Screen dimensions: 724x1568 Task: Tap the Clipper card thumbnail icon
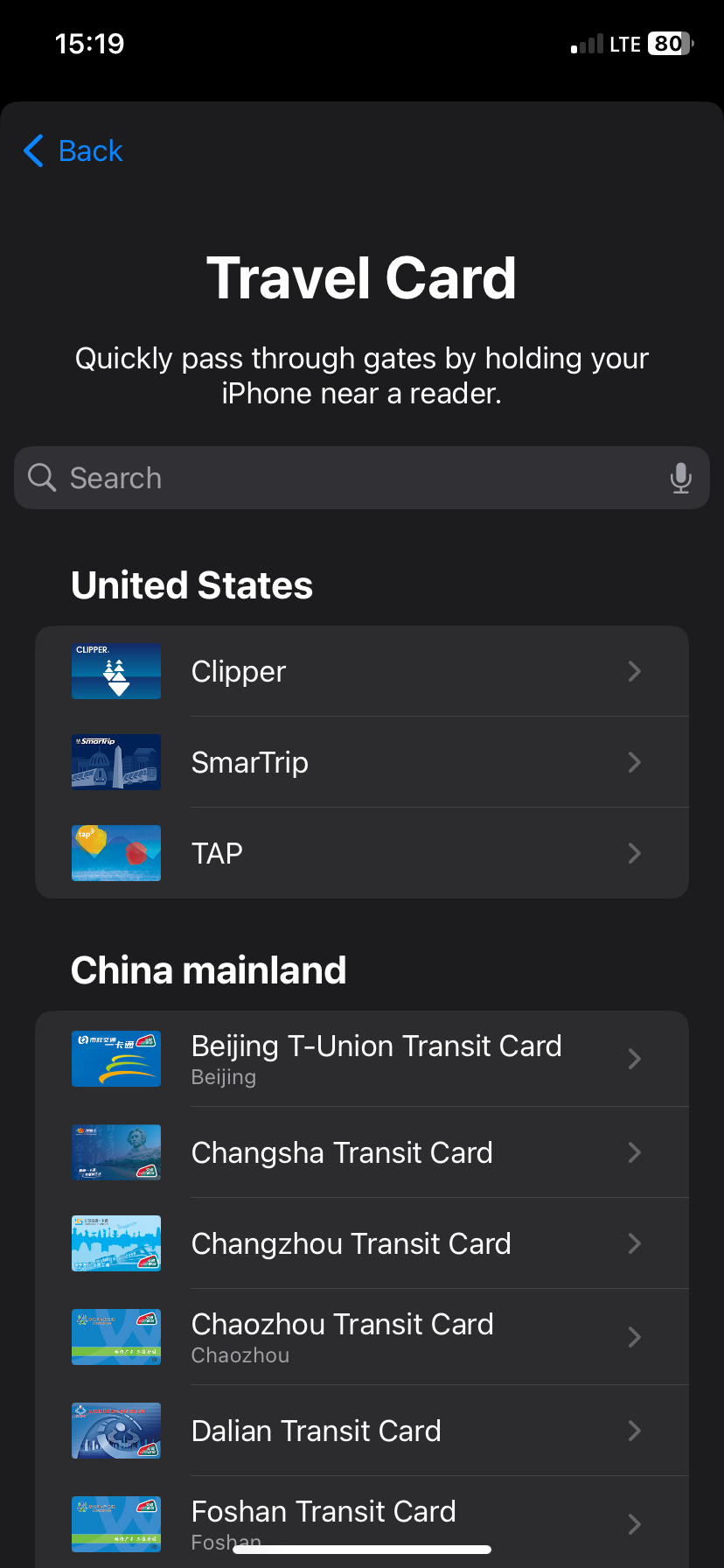tap(115, 671)
